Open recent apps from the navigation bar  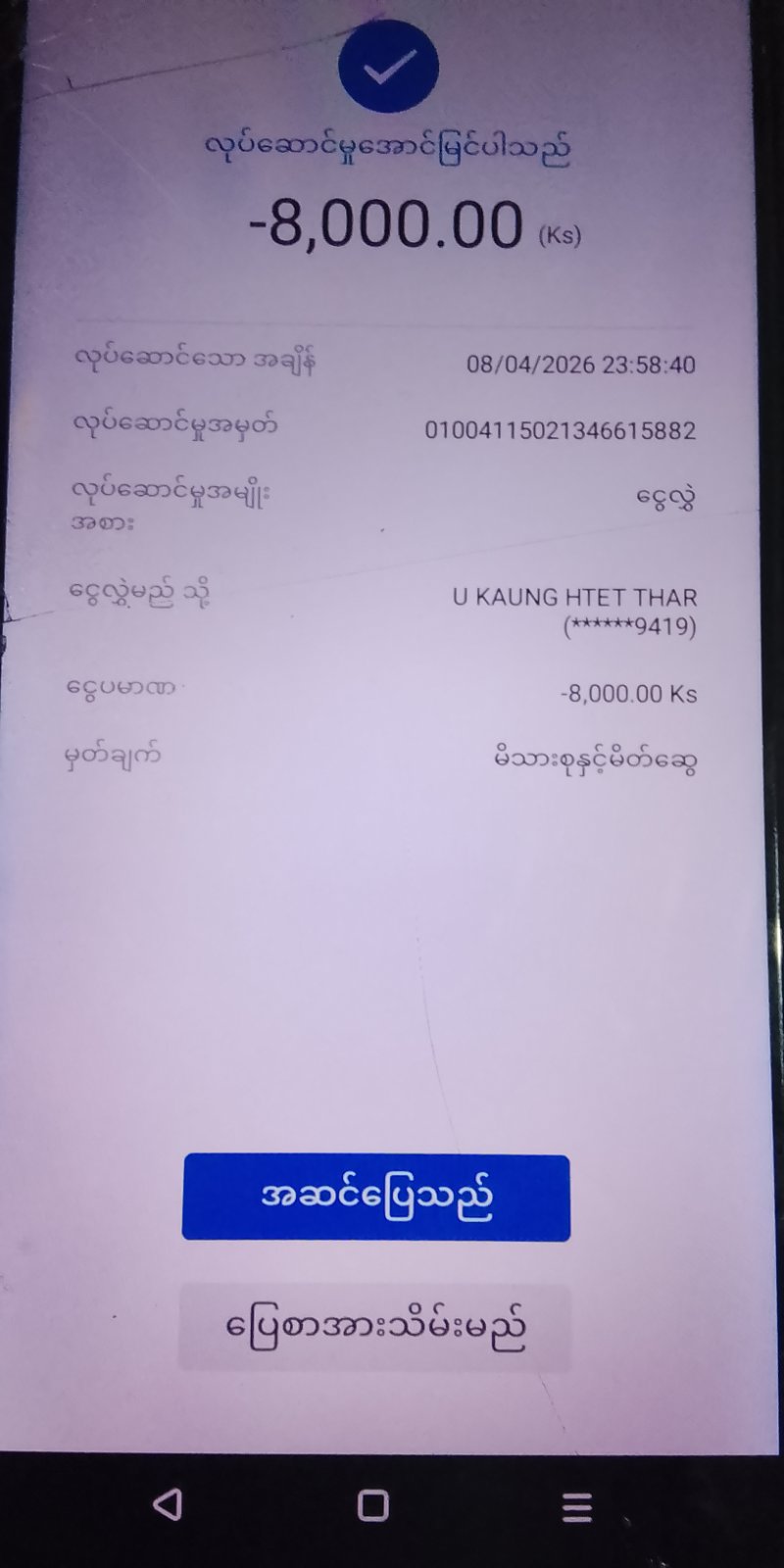577,1506
